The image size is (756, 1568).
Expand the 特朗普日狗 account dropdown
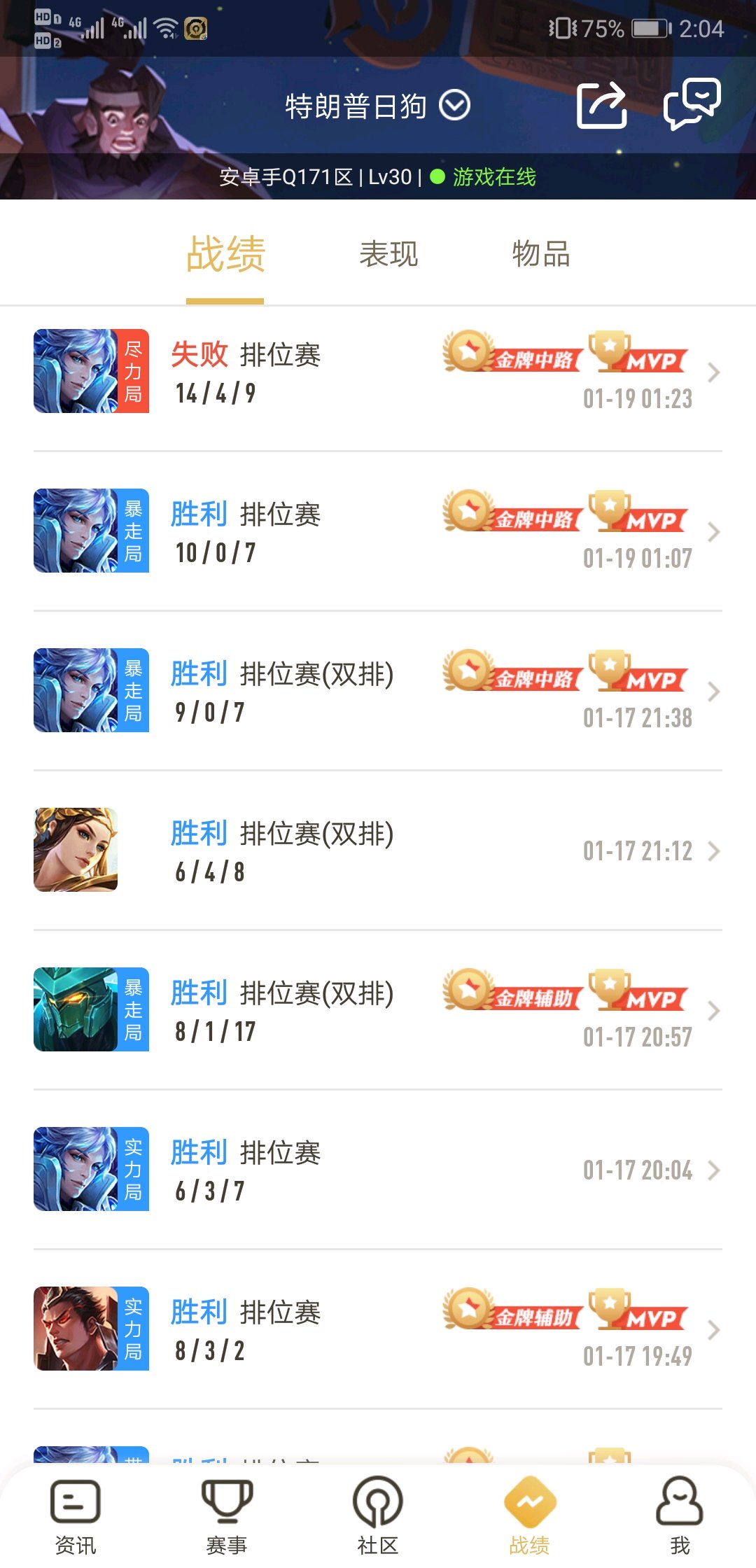click(x=455, y=106)
